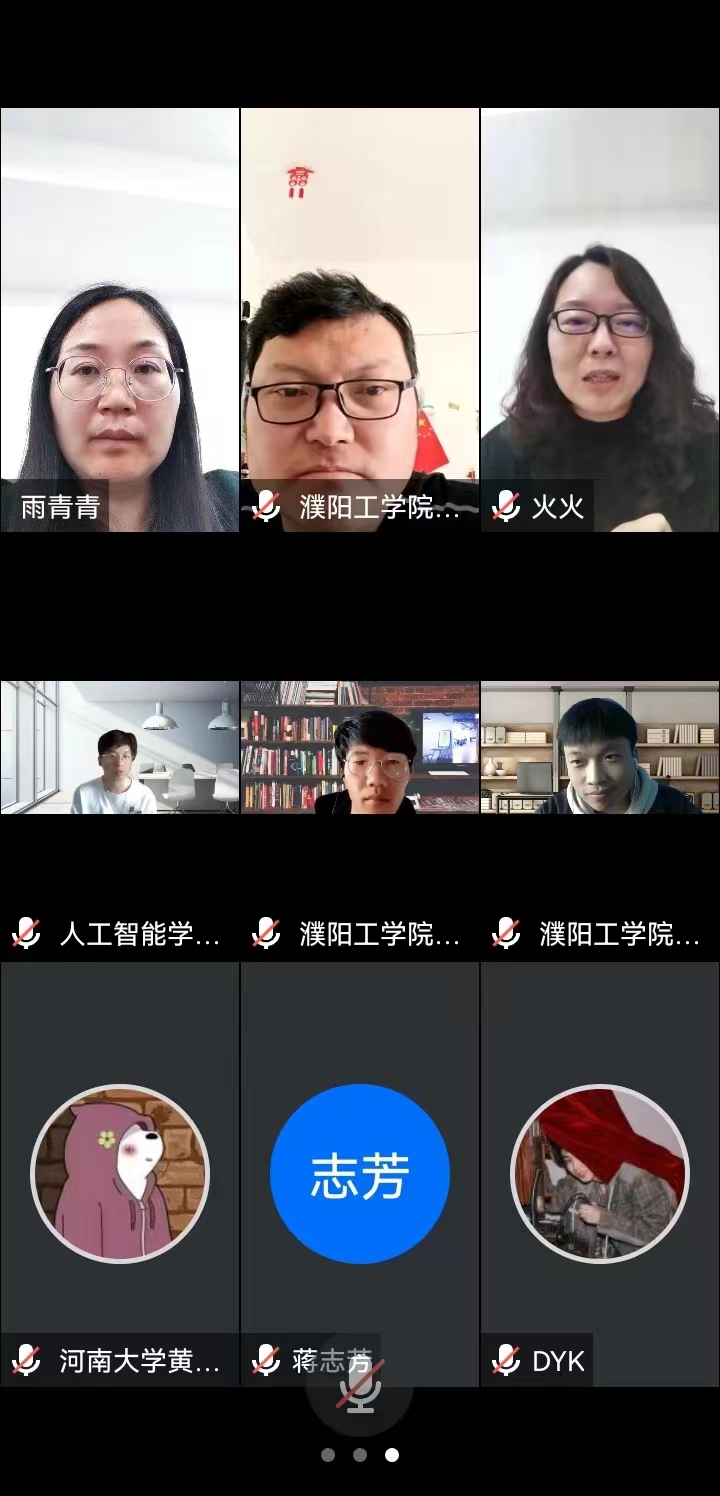Go to the second page indicator dot

click(360, 1455)
